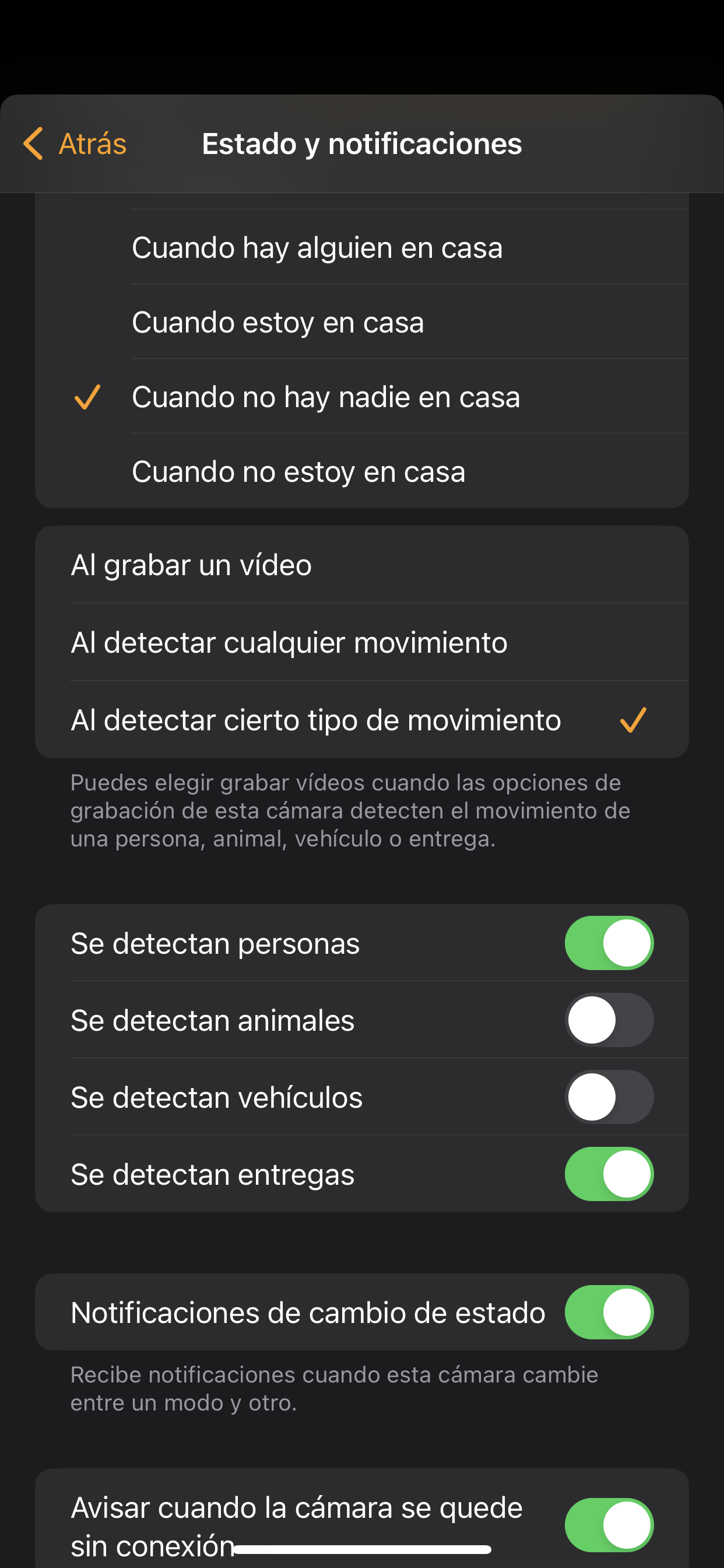
Task: Enable Se detectan animales switch
Action: [x=609, y=1020]
